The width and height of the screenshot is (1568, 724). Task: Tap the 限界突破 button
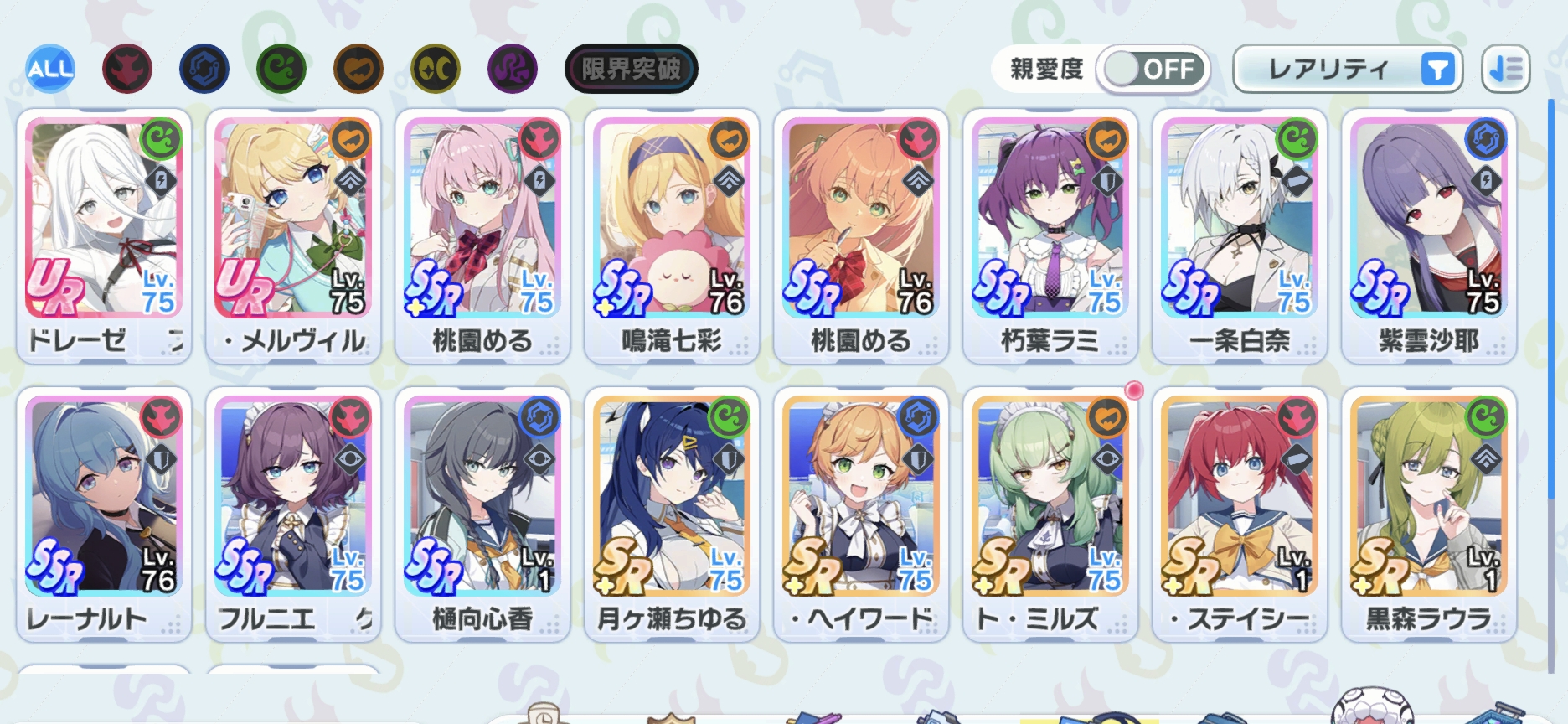(632, 69)
